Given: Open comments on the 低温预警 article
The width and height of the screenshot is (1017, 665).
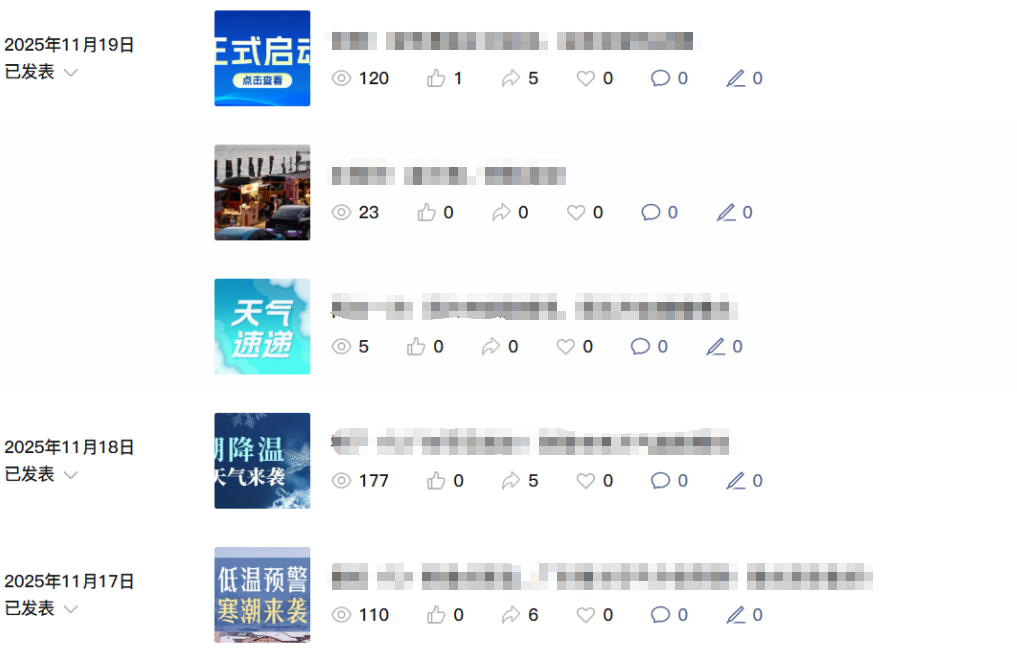Looking at the screenshot, I should (x=661, y=614).
